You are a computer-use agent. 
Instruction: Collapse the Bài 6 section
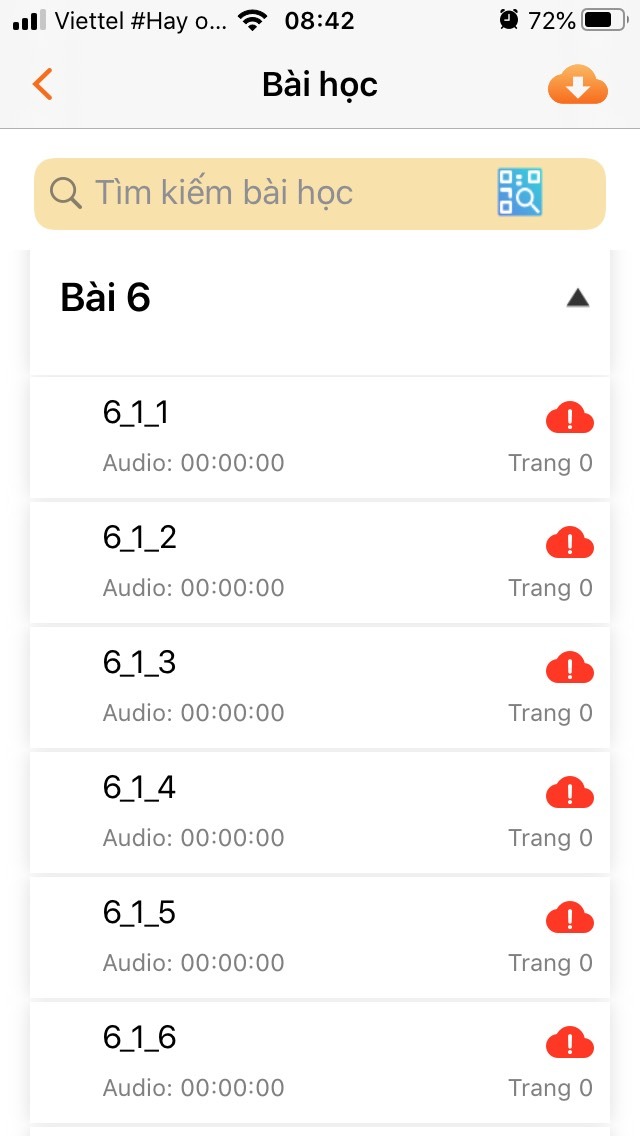[577, 298]
